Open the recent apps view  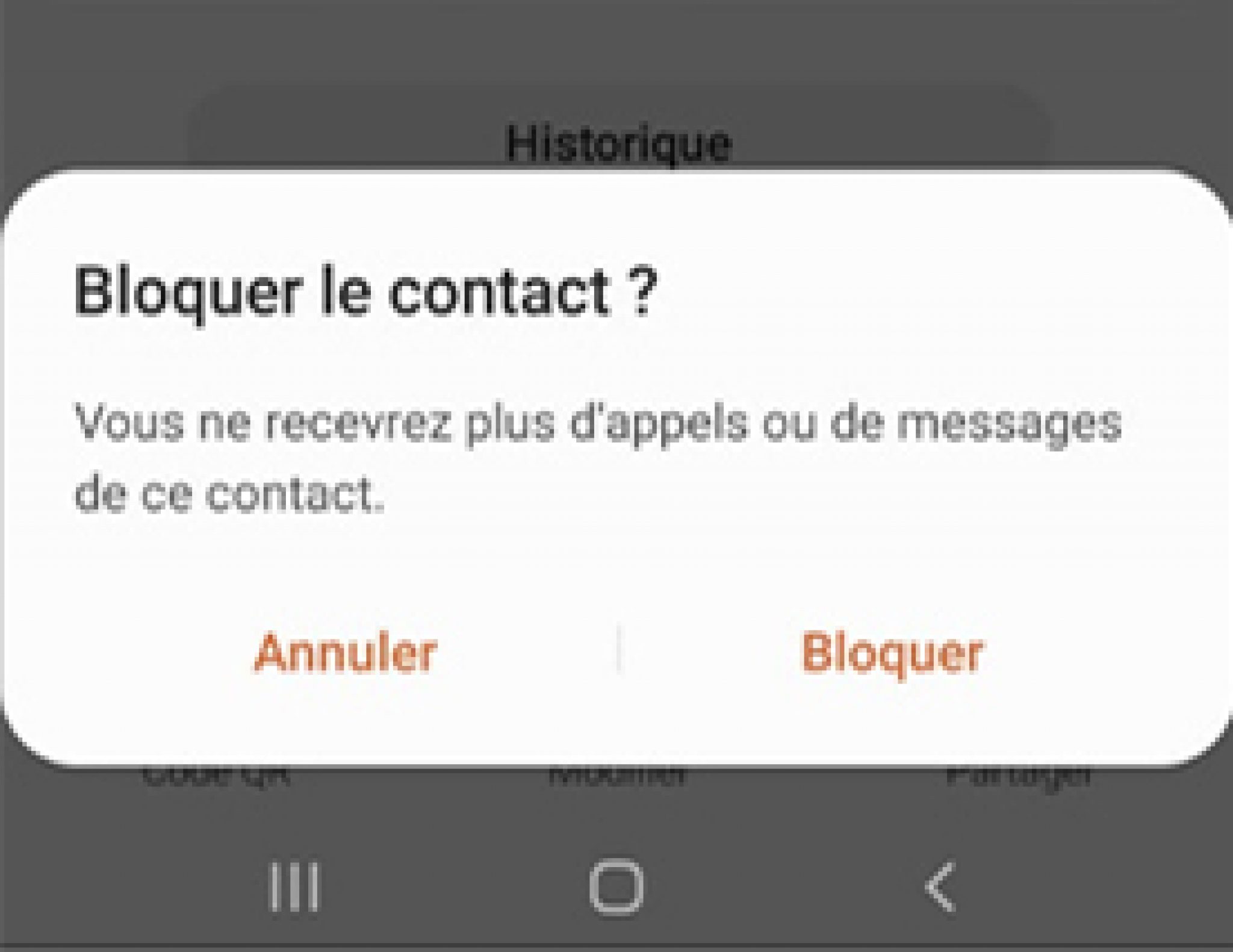pyautogui.click(x=294, y=886)
